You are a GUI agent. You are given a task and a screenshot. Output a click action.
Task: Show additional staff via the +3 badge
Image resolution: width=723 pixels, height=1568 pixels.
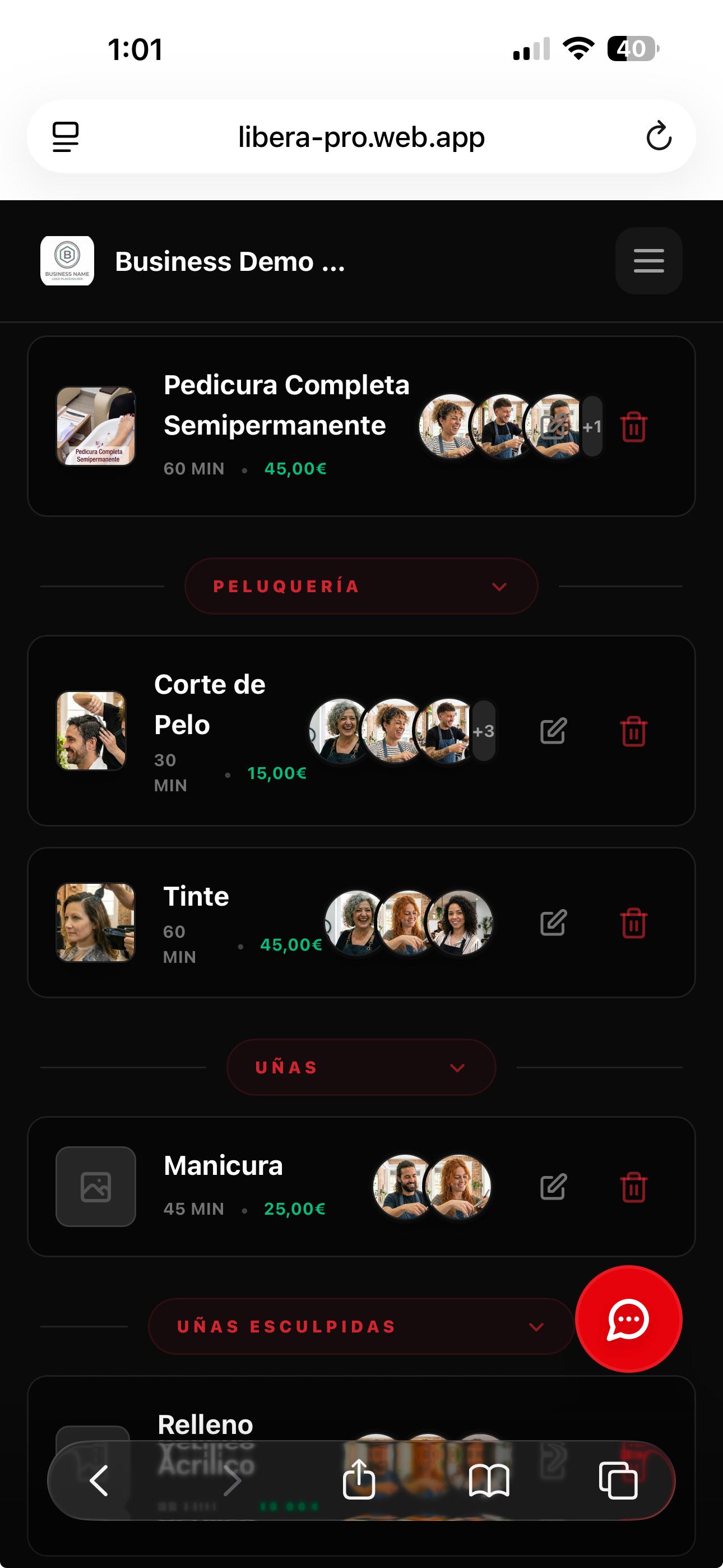coord(483,731)
